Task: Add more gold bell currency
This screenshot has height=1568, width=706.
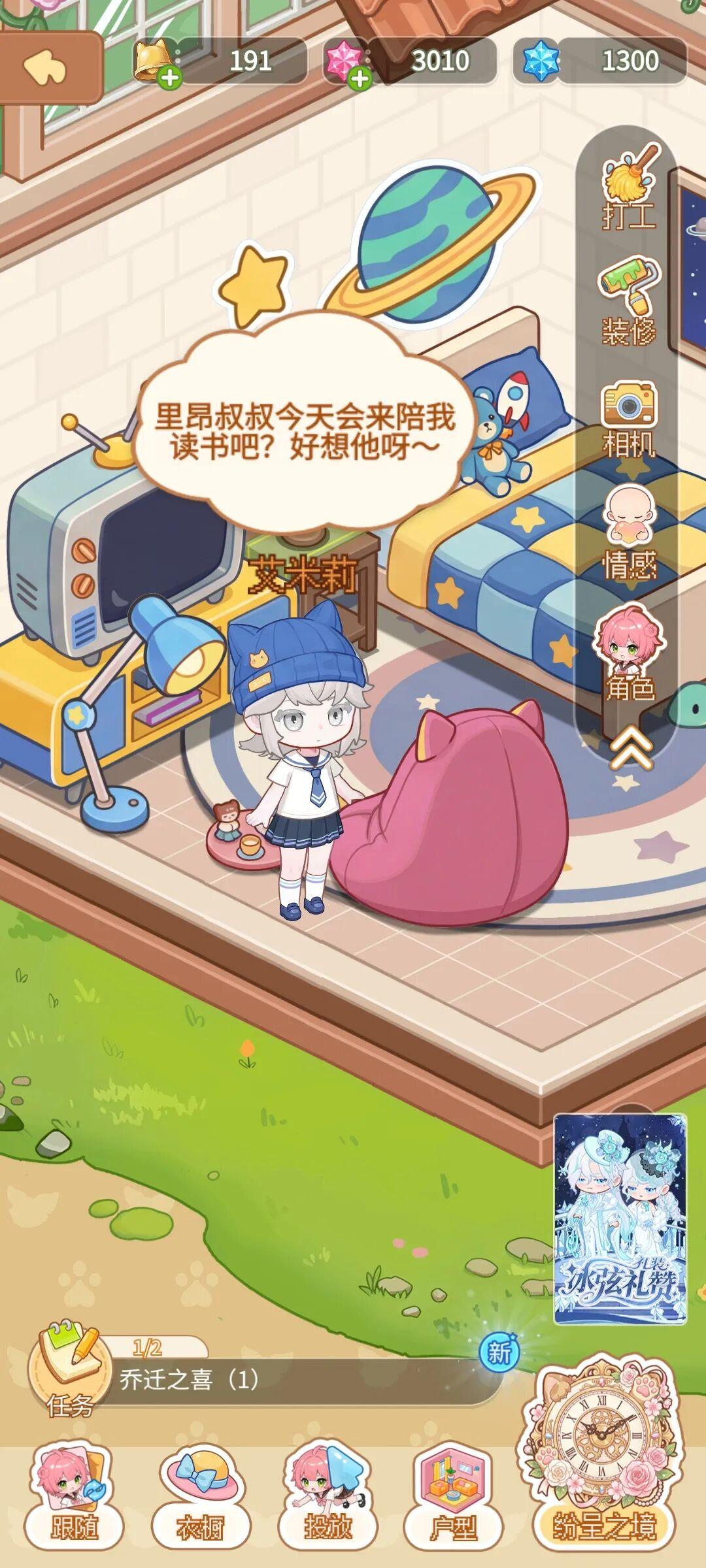Action: click(169, 78)
